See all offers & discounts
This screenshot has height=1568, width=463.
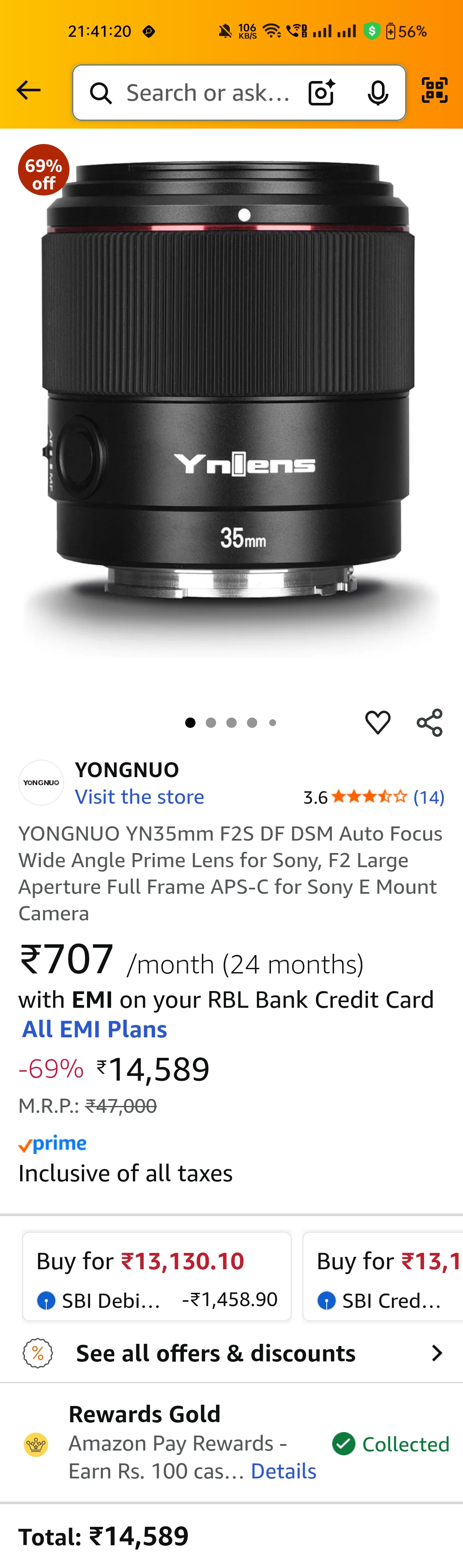tap(231, 1353)
